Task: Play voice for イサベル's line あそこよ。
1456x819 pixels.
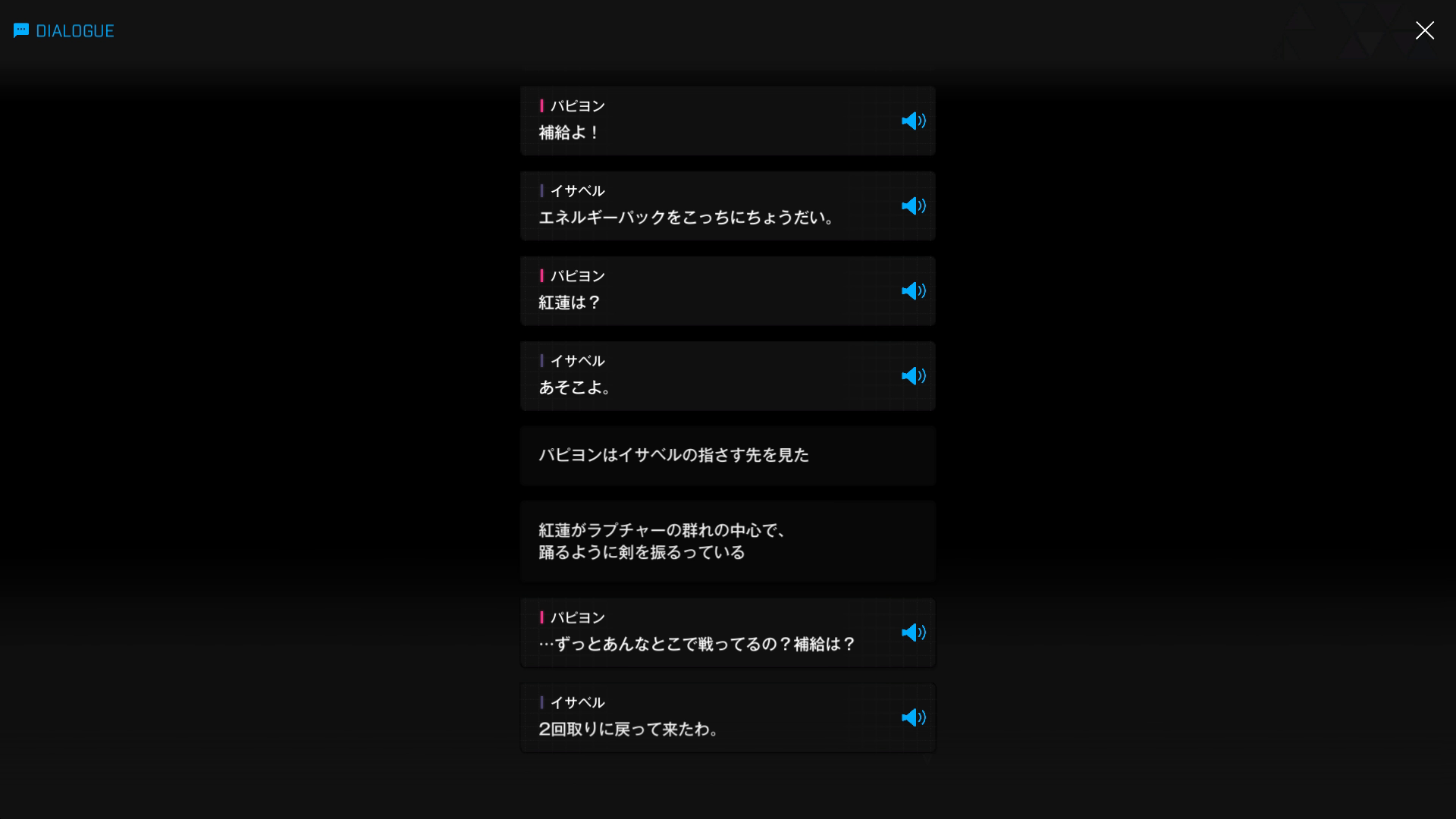Action: click(913, 376)
